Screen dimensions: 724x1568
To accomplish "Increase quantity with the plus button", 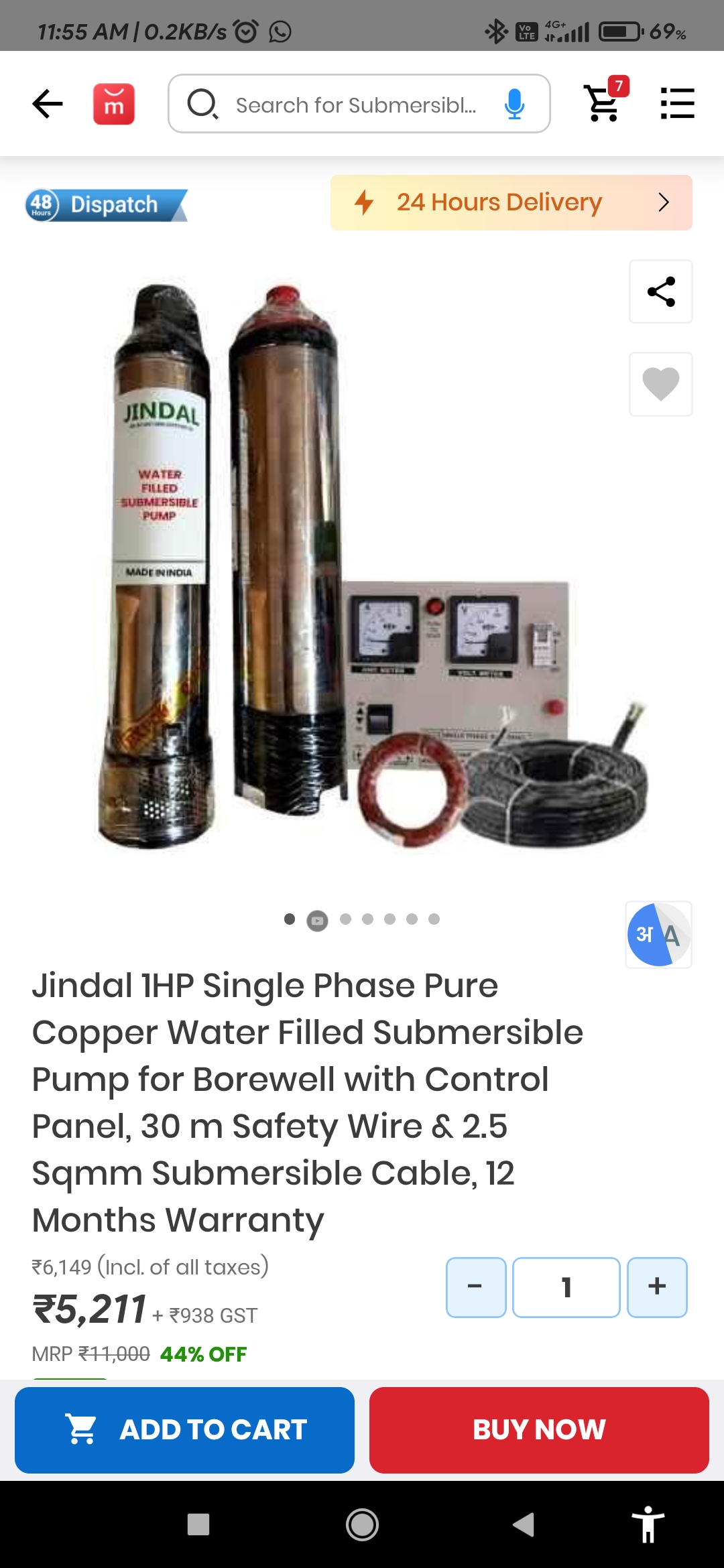I will [657, 1287].
